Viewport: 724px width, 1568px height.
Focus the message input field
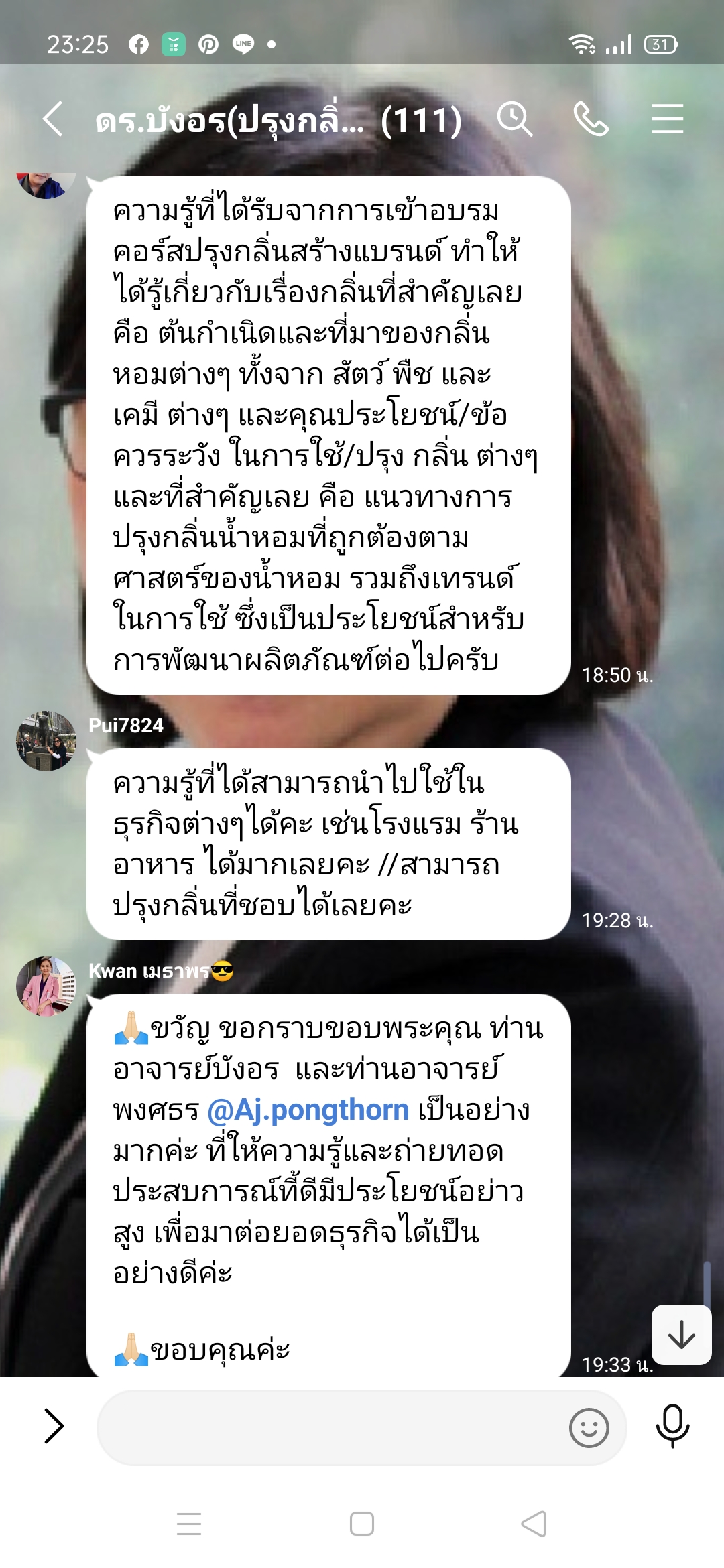pyautogui.click(x=335, y=1427)
